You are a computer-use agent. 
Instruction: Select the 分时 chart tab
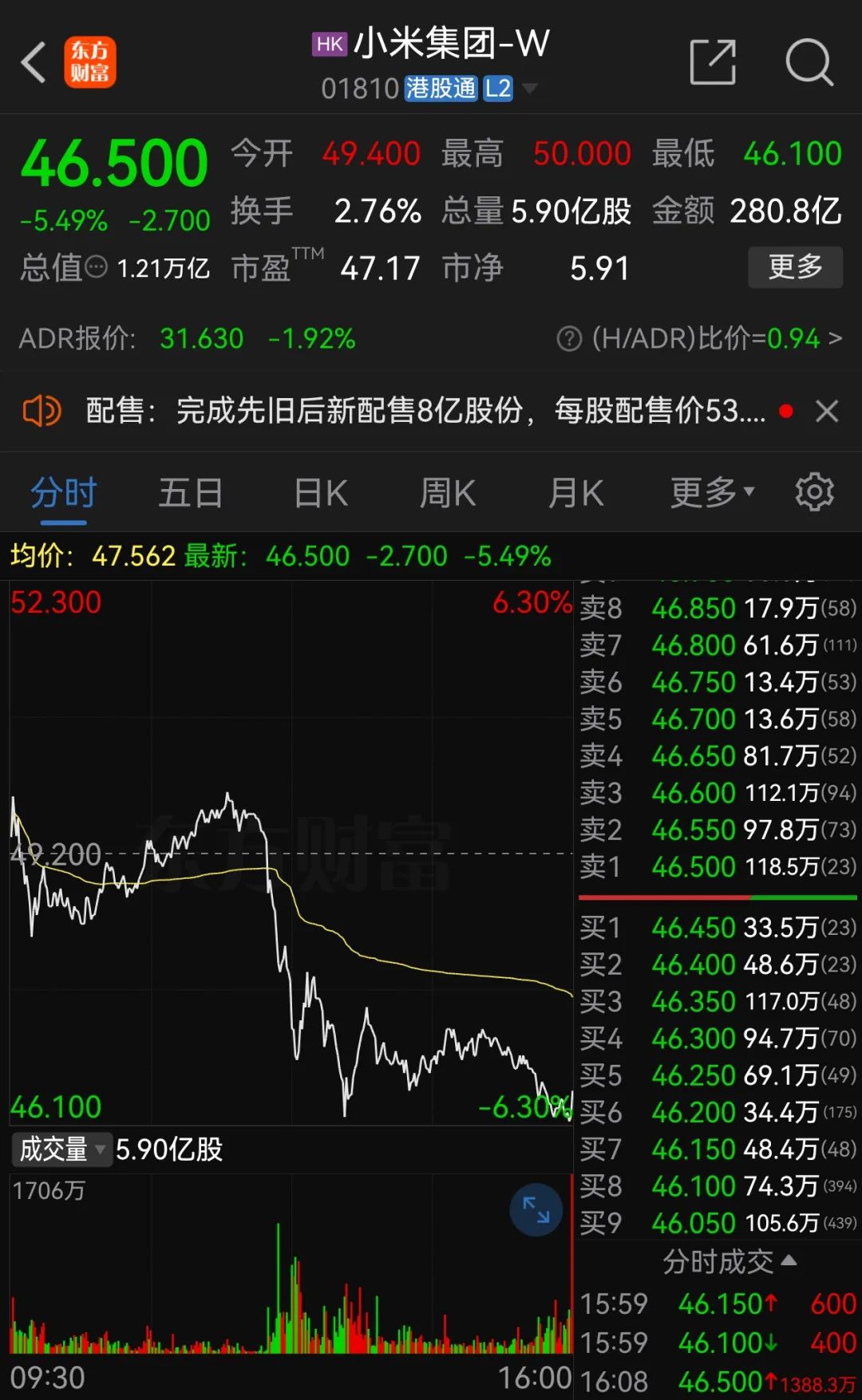pos(63,493)
